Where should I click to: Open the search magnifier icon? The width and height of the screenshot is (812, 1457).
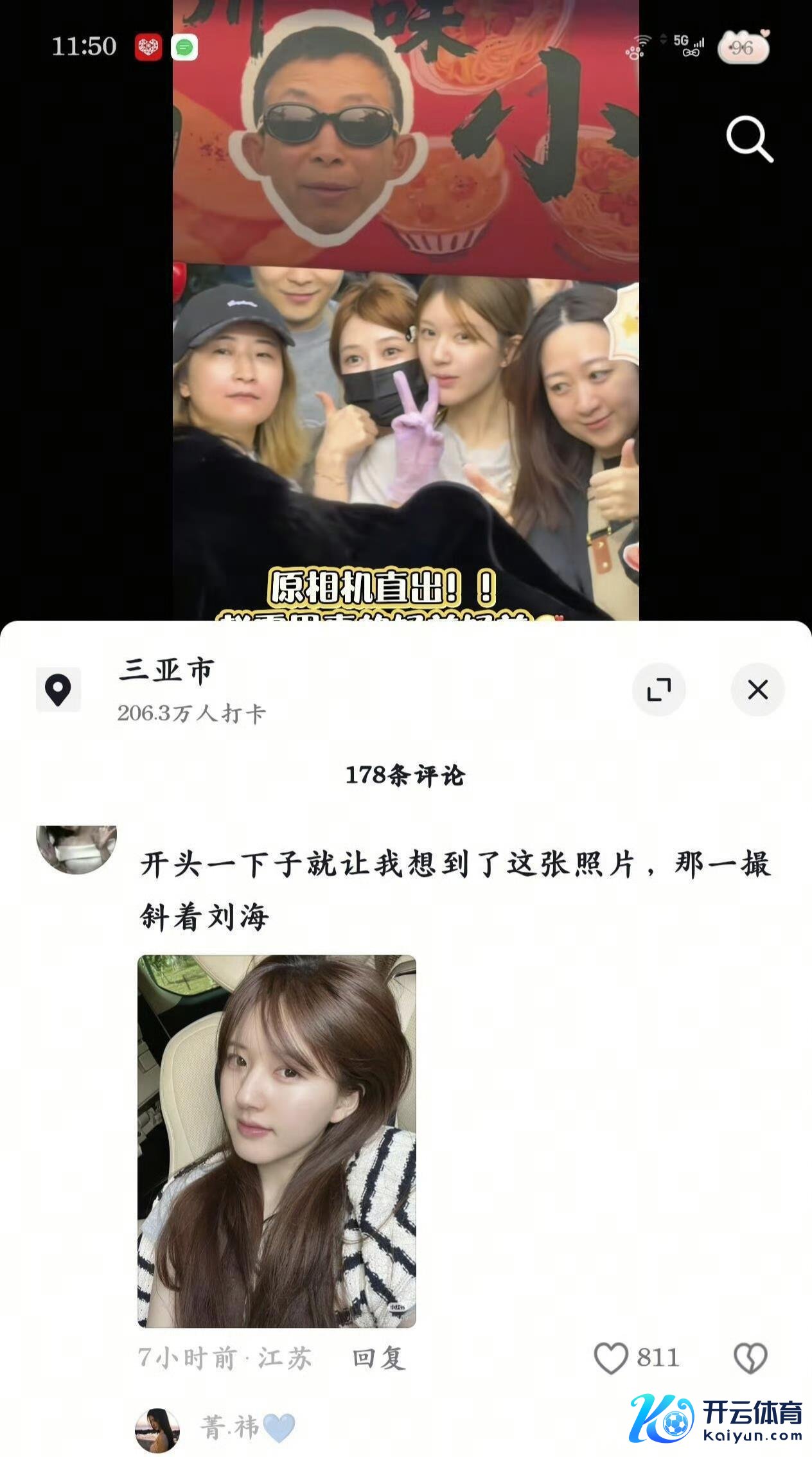point(749,139)
